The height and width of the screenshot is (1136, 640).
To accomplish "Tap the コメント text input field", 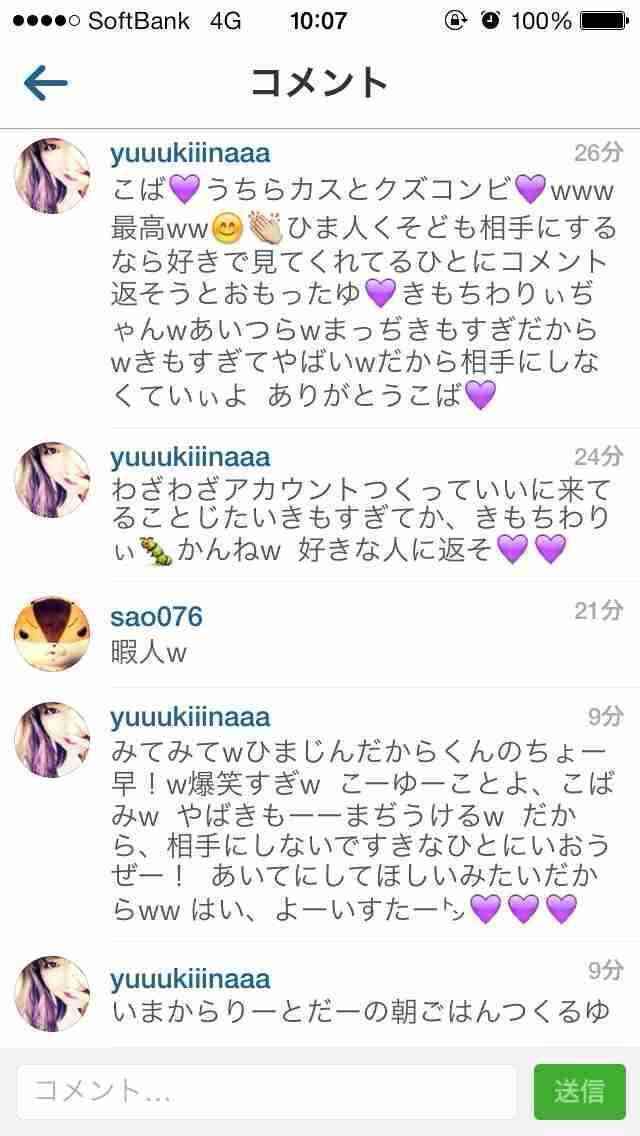I will point(266,1091).
